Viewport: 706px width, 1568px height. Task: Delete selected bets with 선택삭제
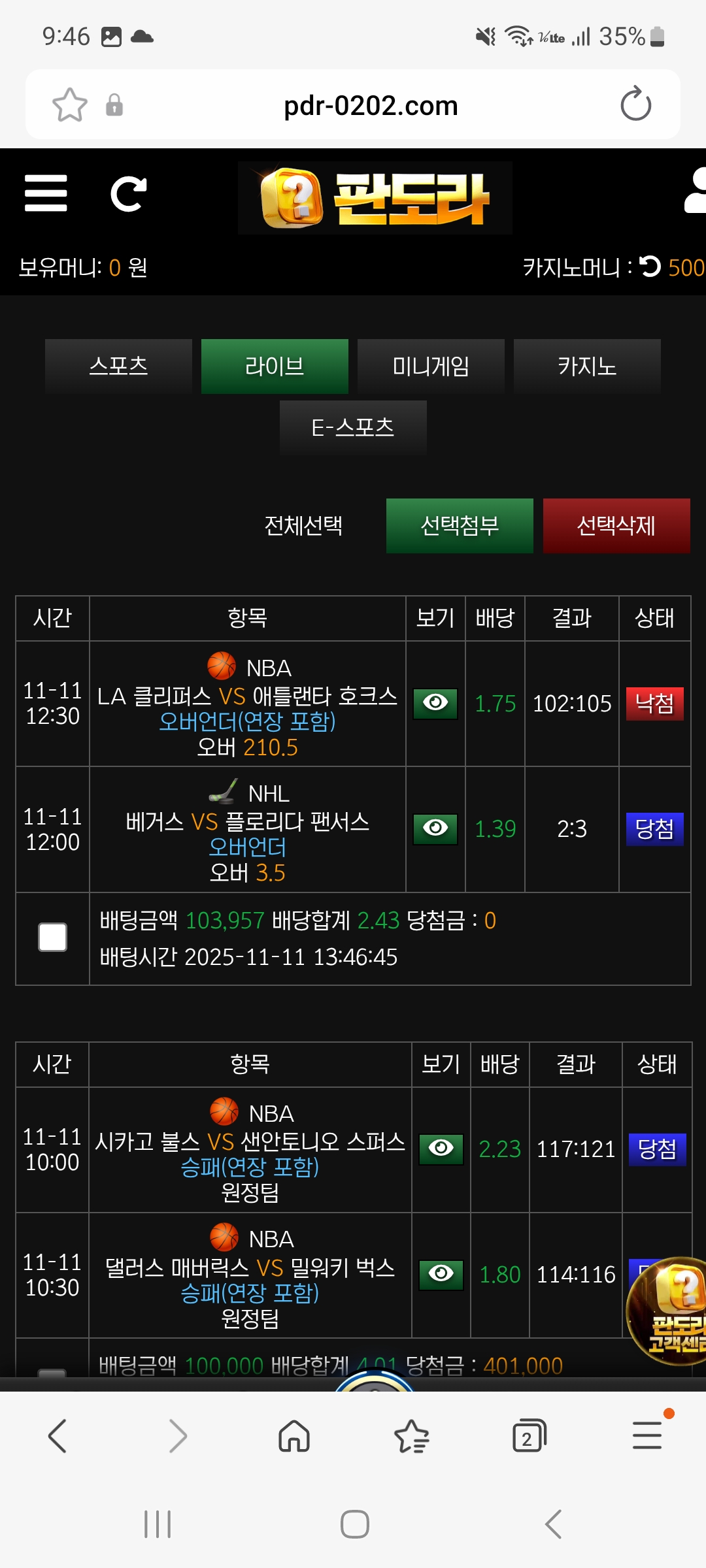tap(616, 525)
